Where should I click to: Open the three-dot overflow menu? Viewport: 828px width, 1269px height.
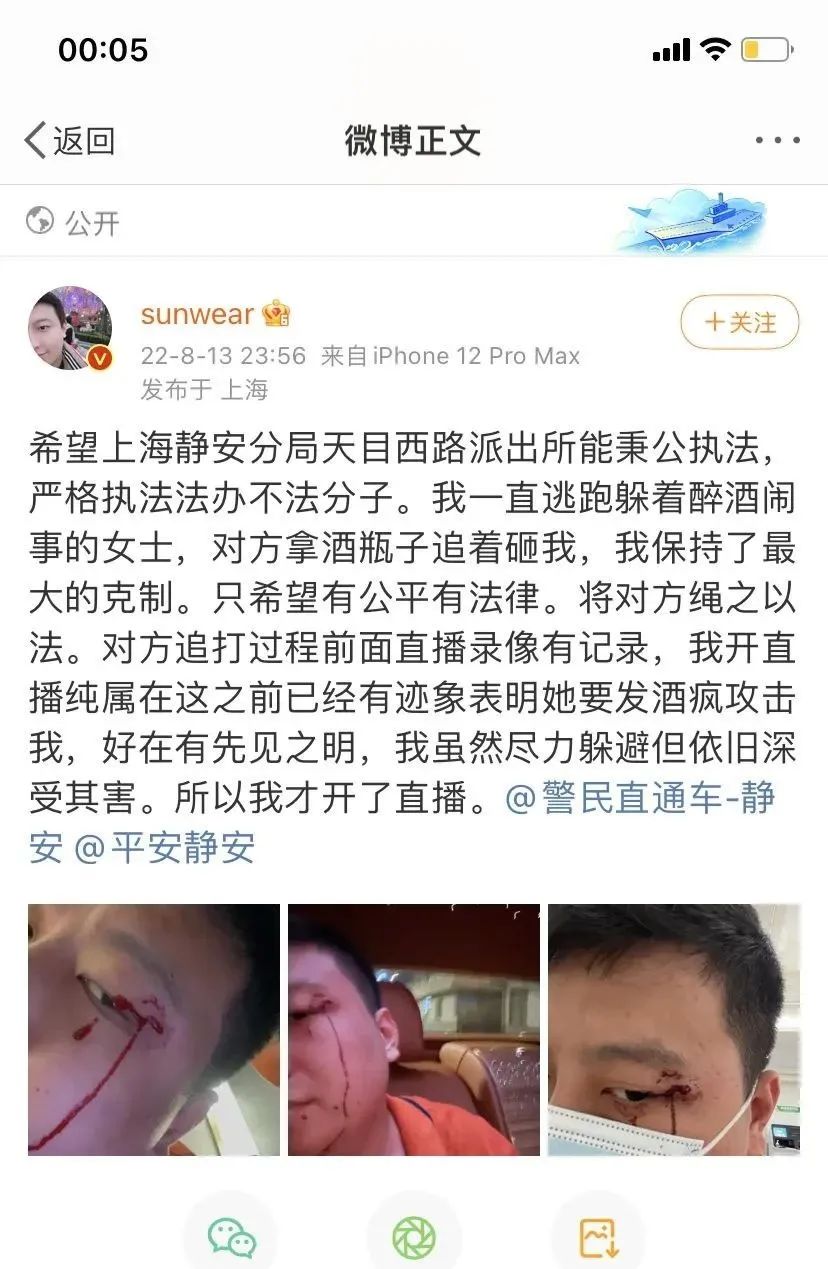coord(777,141)
